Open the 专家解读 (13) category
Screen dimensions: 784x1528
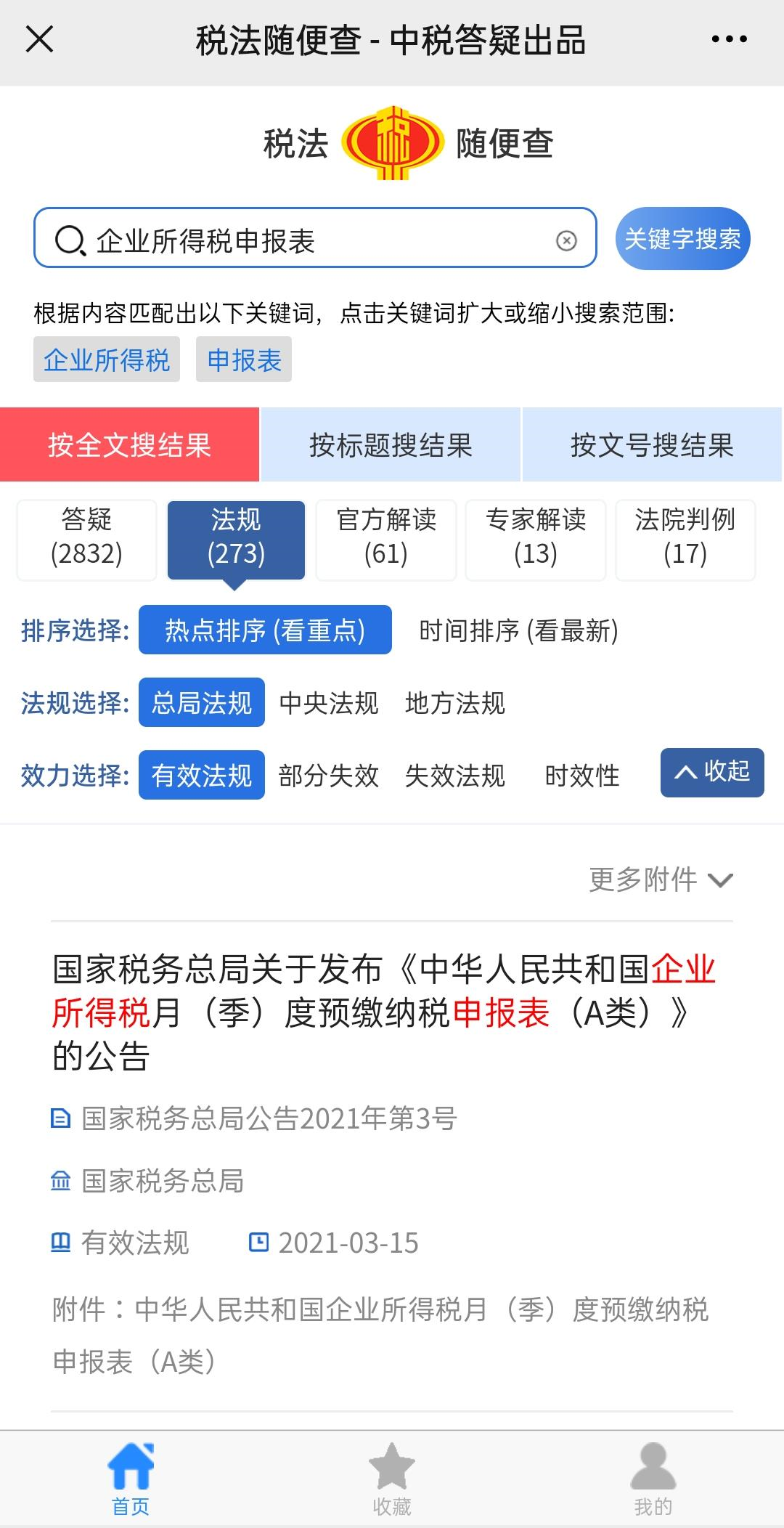pyautogui.click(x=536, y=540)
